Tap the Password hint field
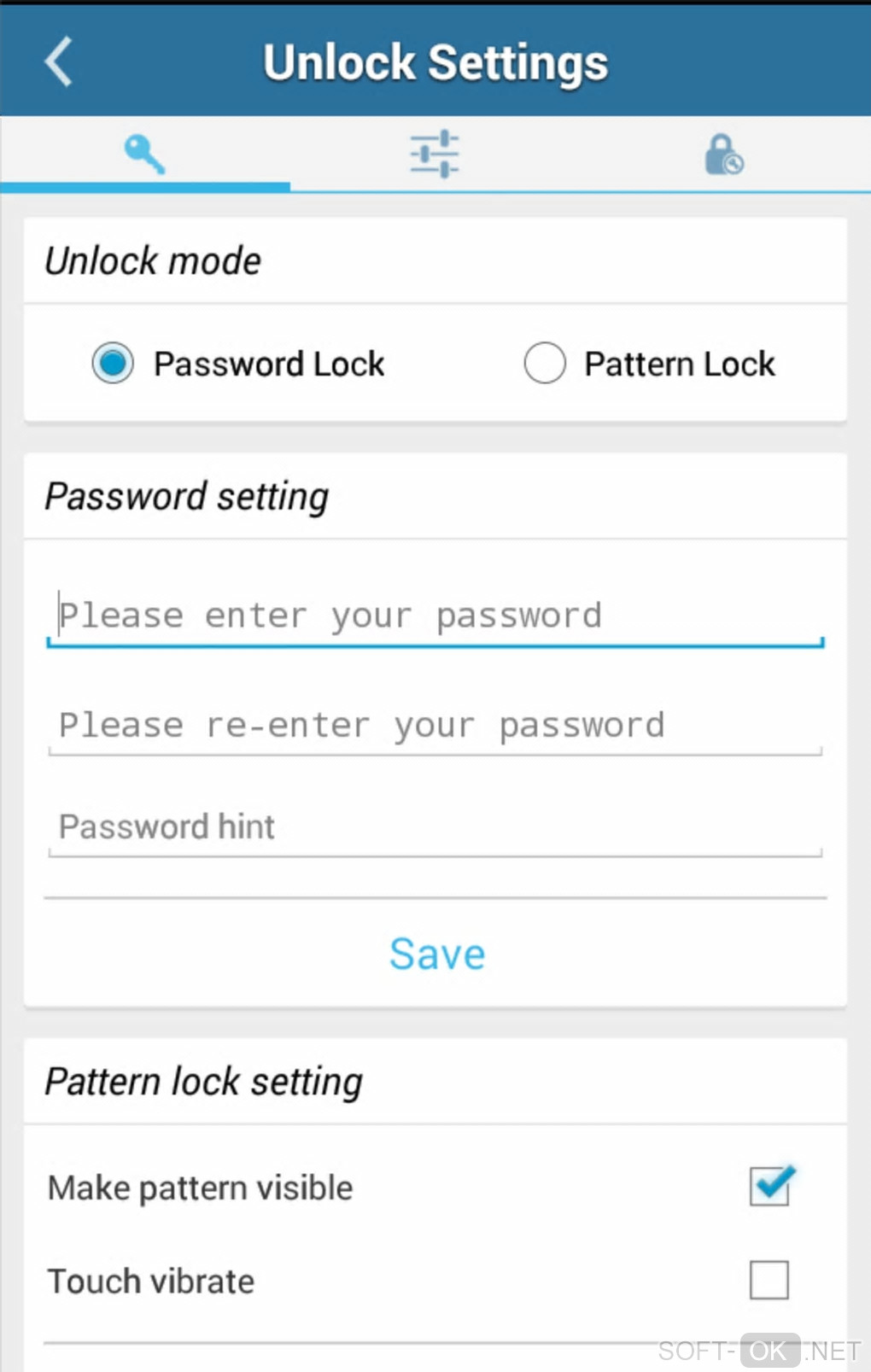The height and width of the screenshot is (1372, 871). click(435, 826)
